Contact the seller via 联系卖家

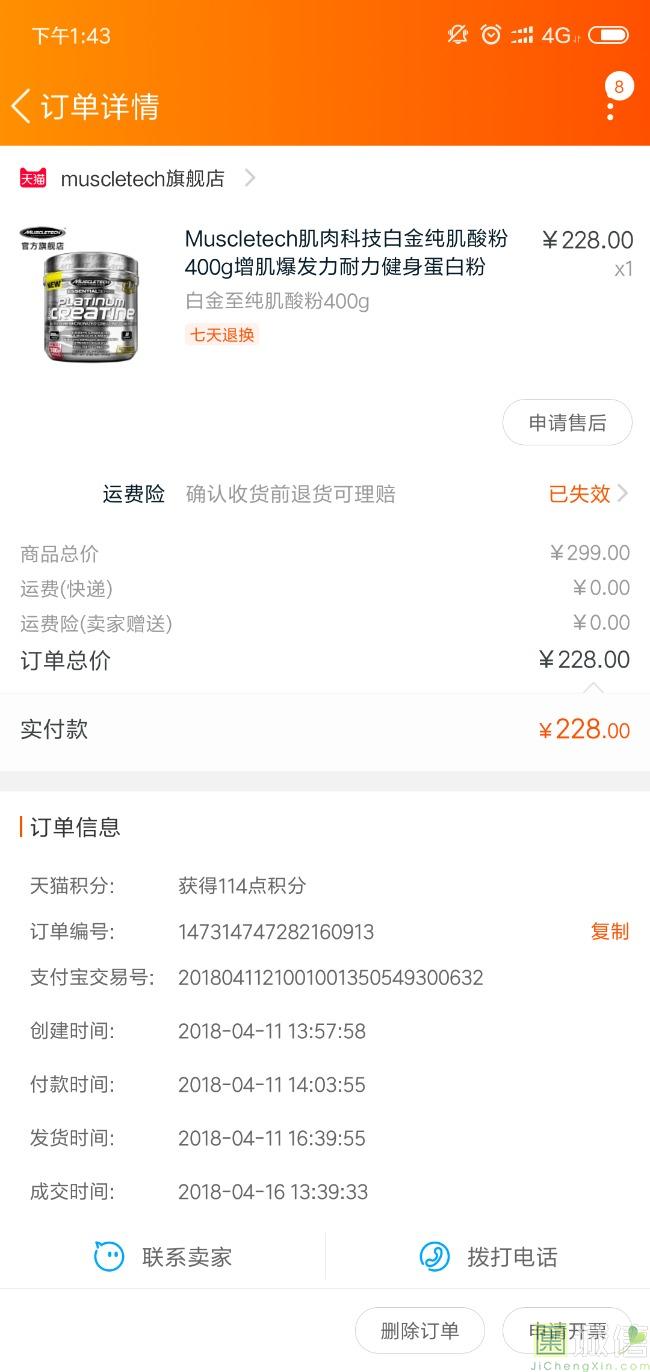tap(163, 1257)
